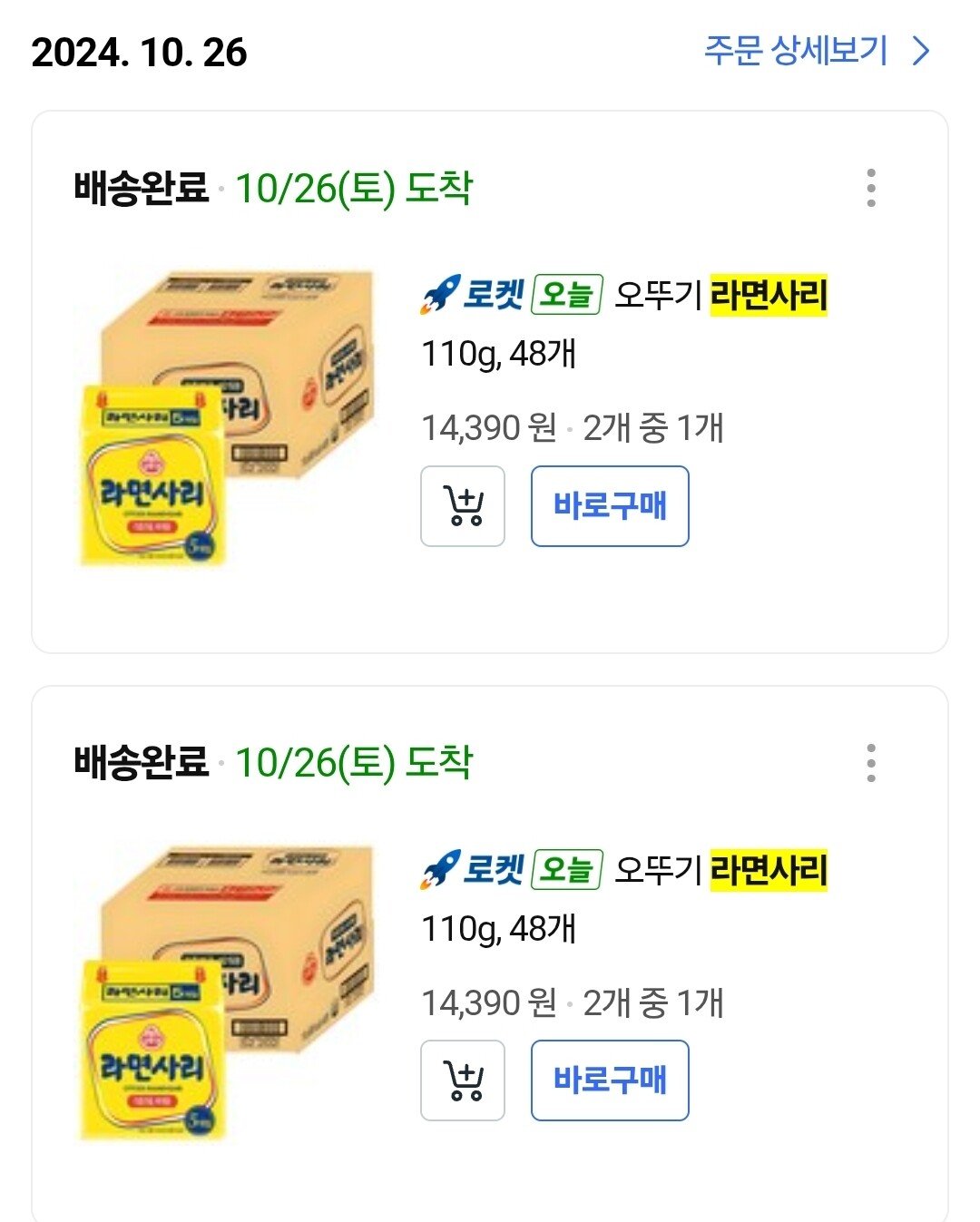
Task: Add second 오뚜기 라면사리 order to cart
Action: pos(463,1080)
